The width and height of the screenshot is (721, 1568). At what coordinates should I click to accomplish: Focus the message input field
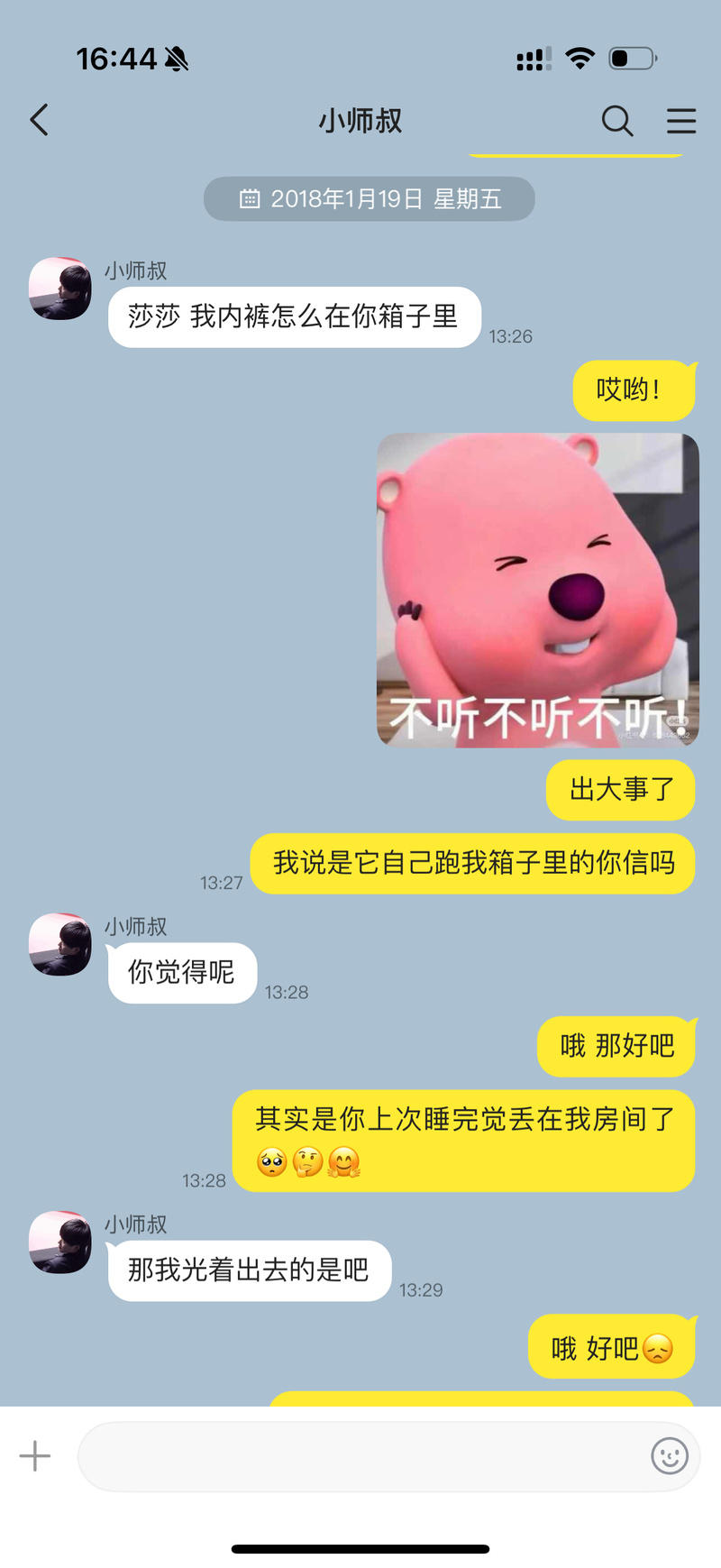point(360,1456)
